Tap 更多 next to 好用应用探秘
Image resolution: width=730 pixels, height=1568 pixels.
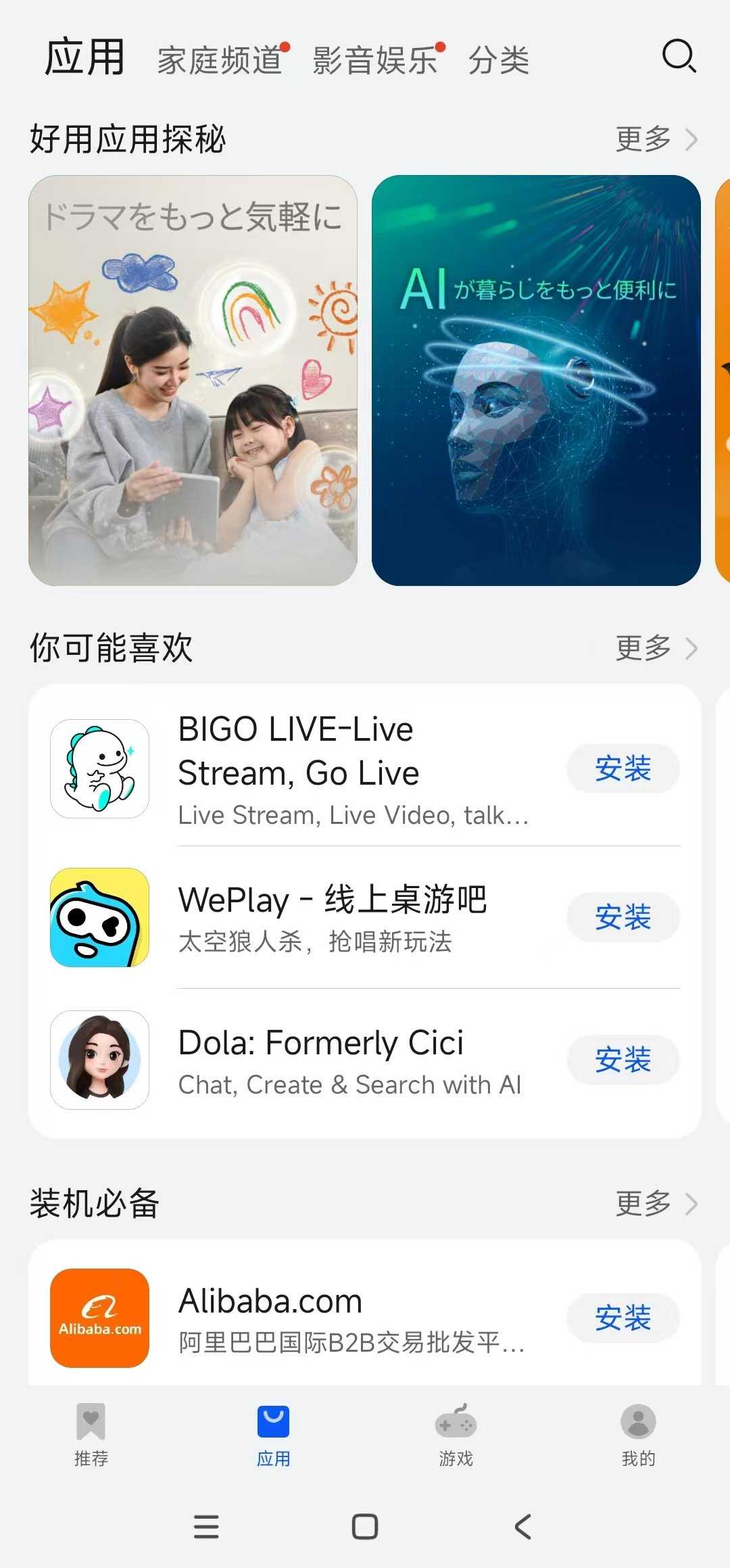click(656, 139)
